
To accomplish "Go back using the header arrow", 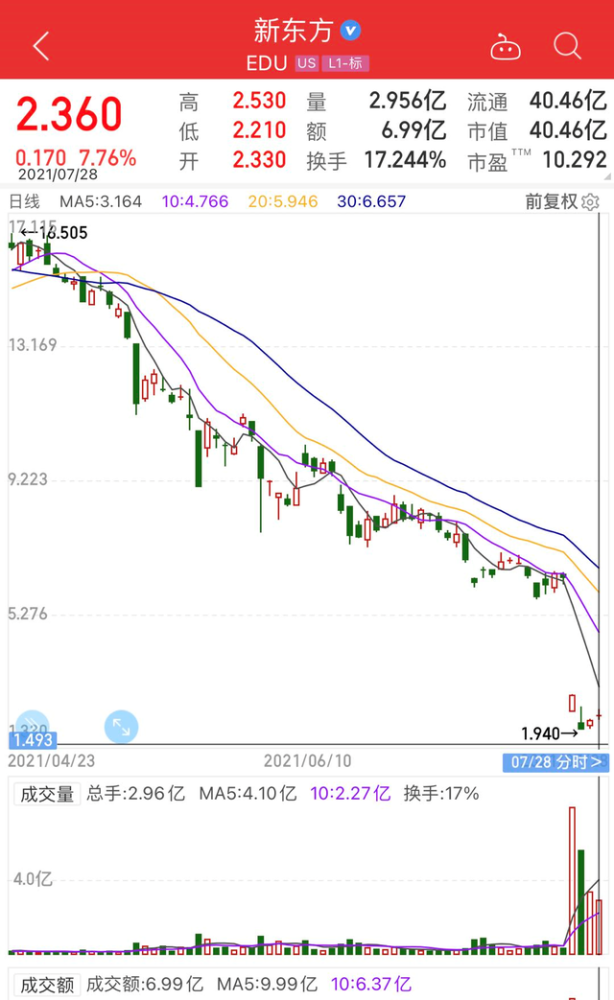I will click(x=41, y=47).
